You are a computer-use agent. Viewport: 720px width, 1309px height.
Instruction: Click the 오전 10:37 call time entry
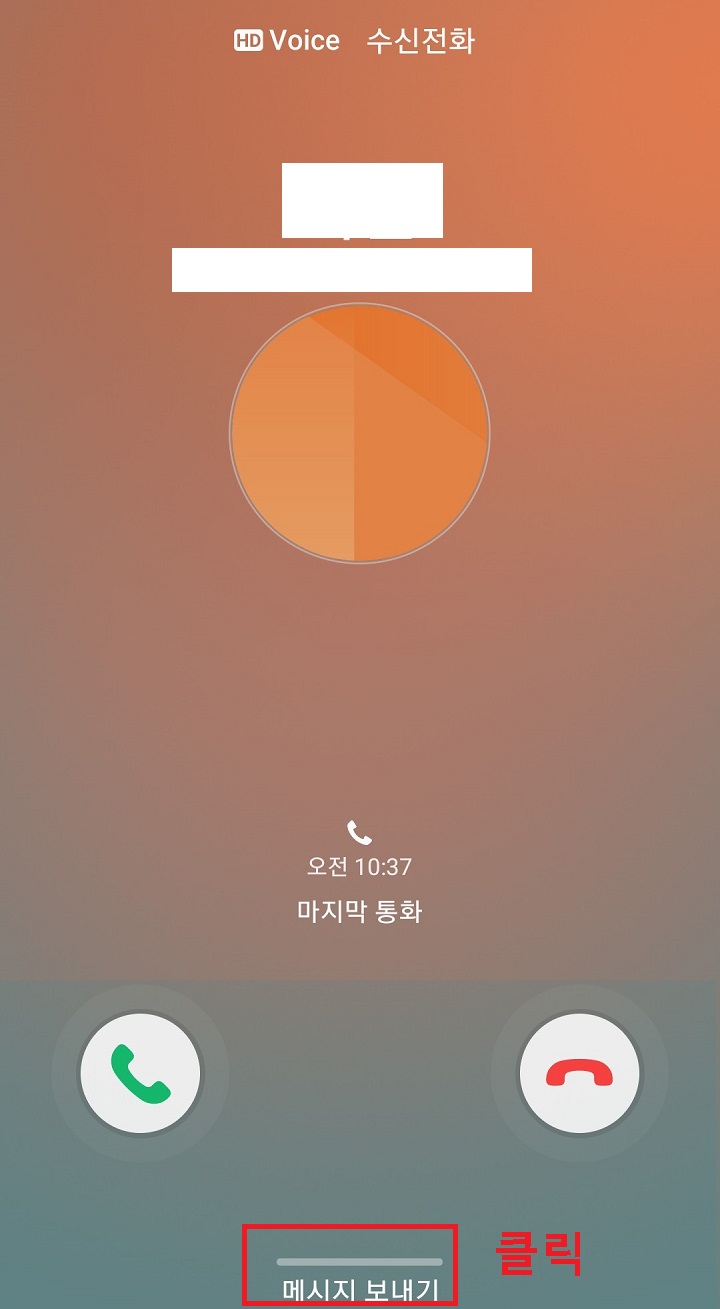point(360,868)
